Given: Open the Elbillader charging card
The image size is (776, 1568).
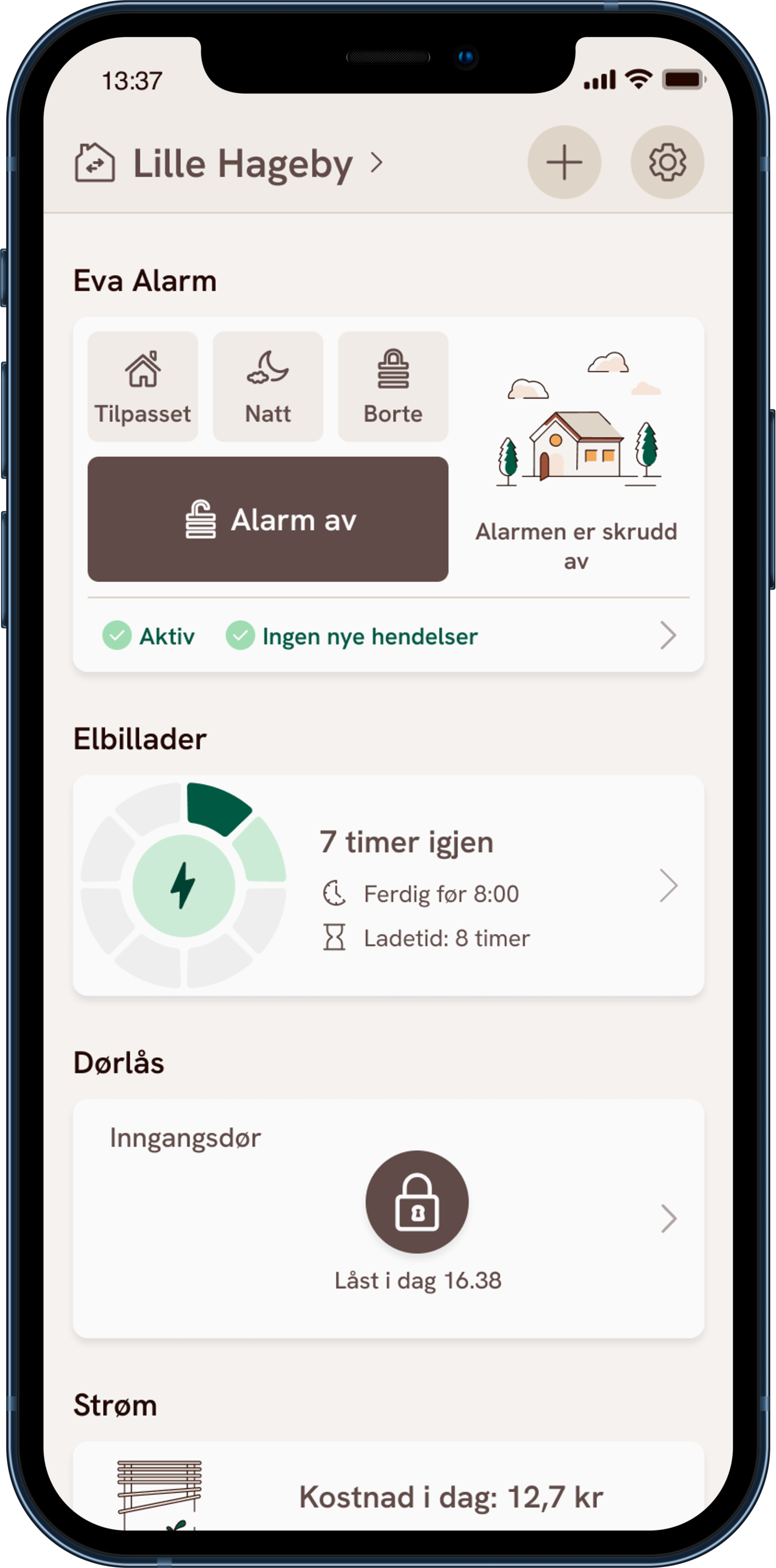Looking at the screenshot, I should point(388,885).
